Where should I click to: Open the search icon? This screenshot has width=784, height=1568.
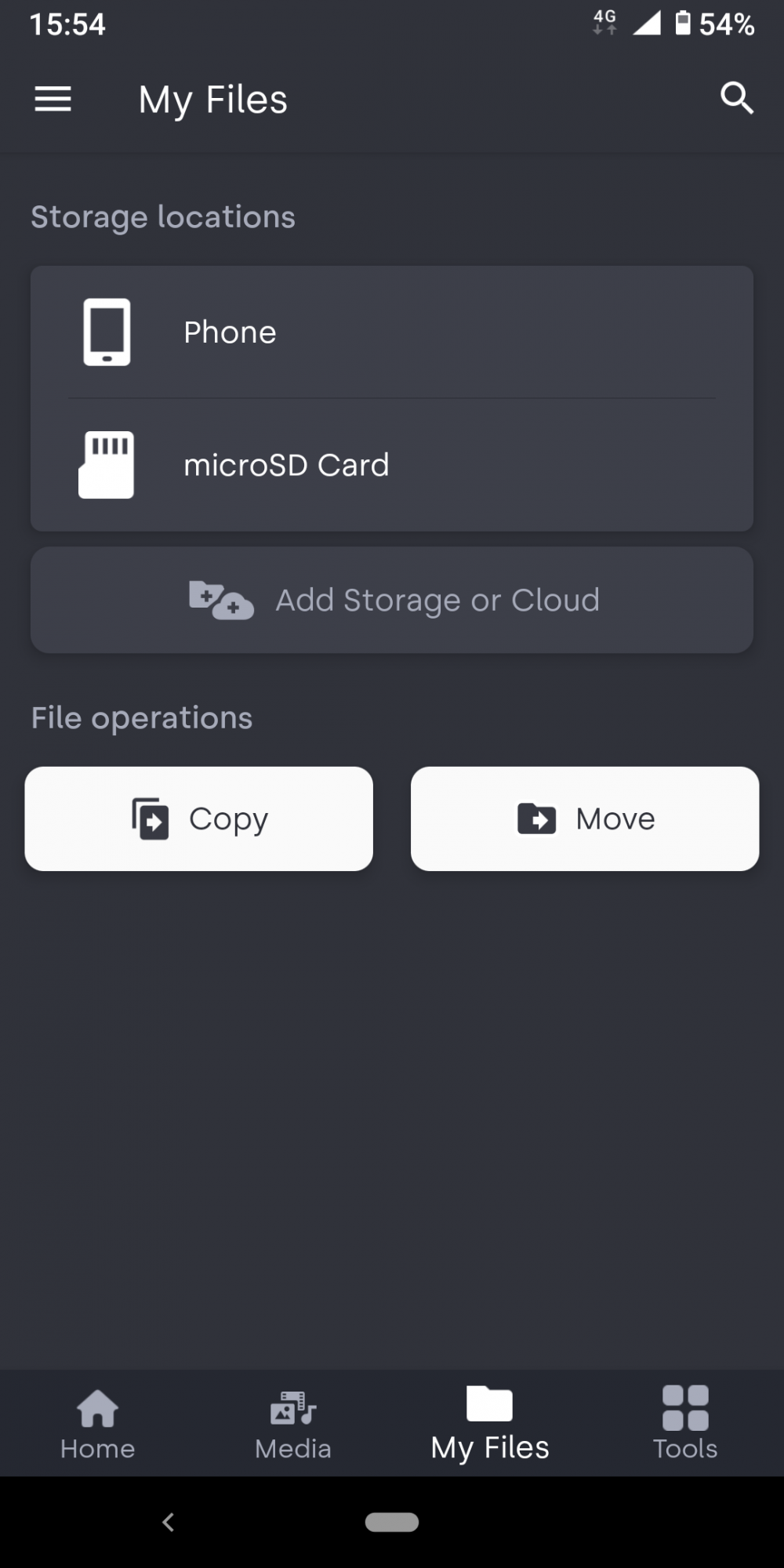736,99
